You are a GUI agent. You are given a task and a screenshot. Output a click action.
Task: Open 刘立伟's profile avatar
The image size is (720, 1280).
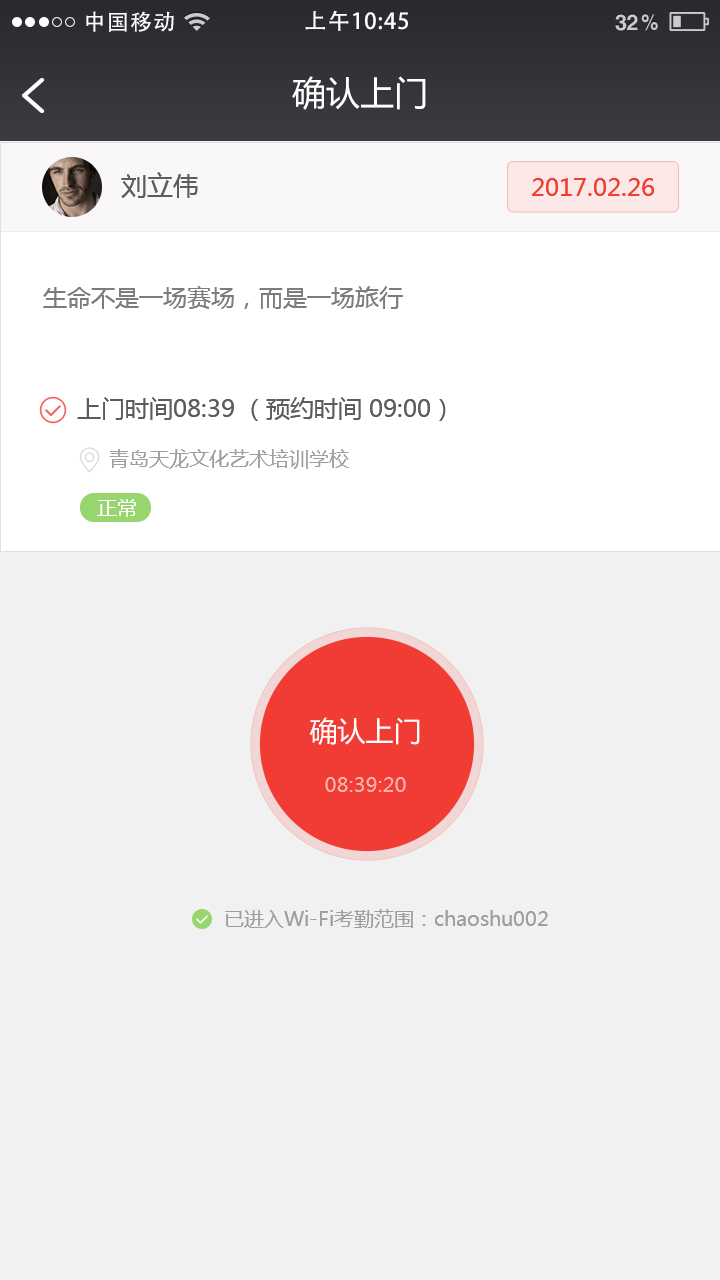(72, 187)
